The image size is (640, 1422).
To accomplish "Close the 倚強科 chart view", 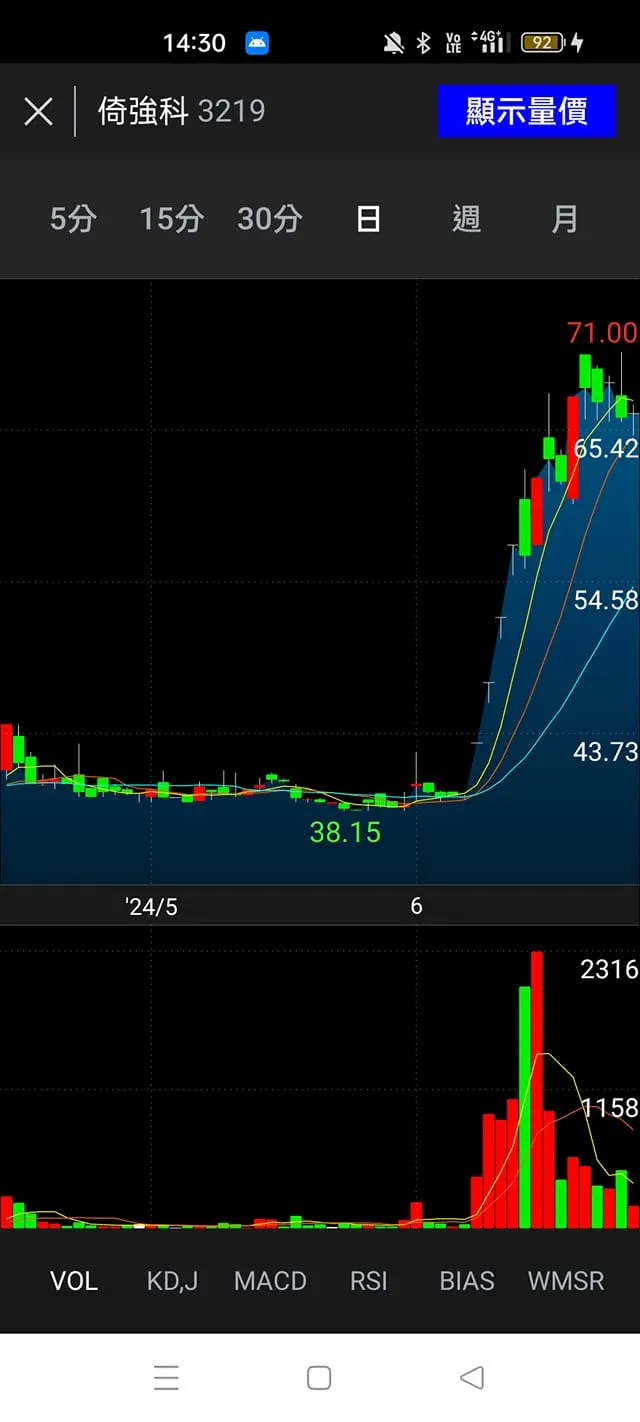I will coord(38,111).
